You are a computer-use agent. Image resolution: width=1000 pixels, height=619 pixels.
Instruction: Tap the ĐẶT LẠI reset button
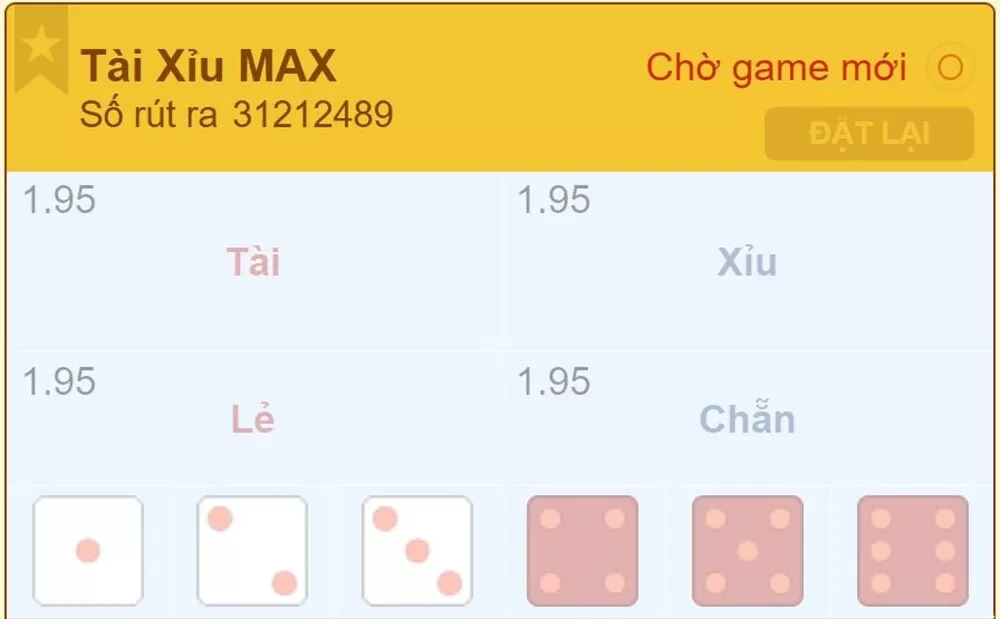(869, 134)
